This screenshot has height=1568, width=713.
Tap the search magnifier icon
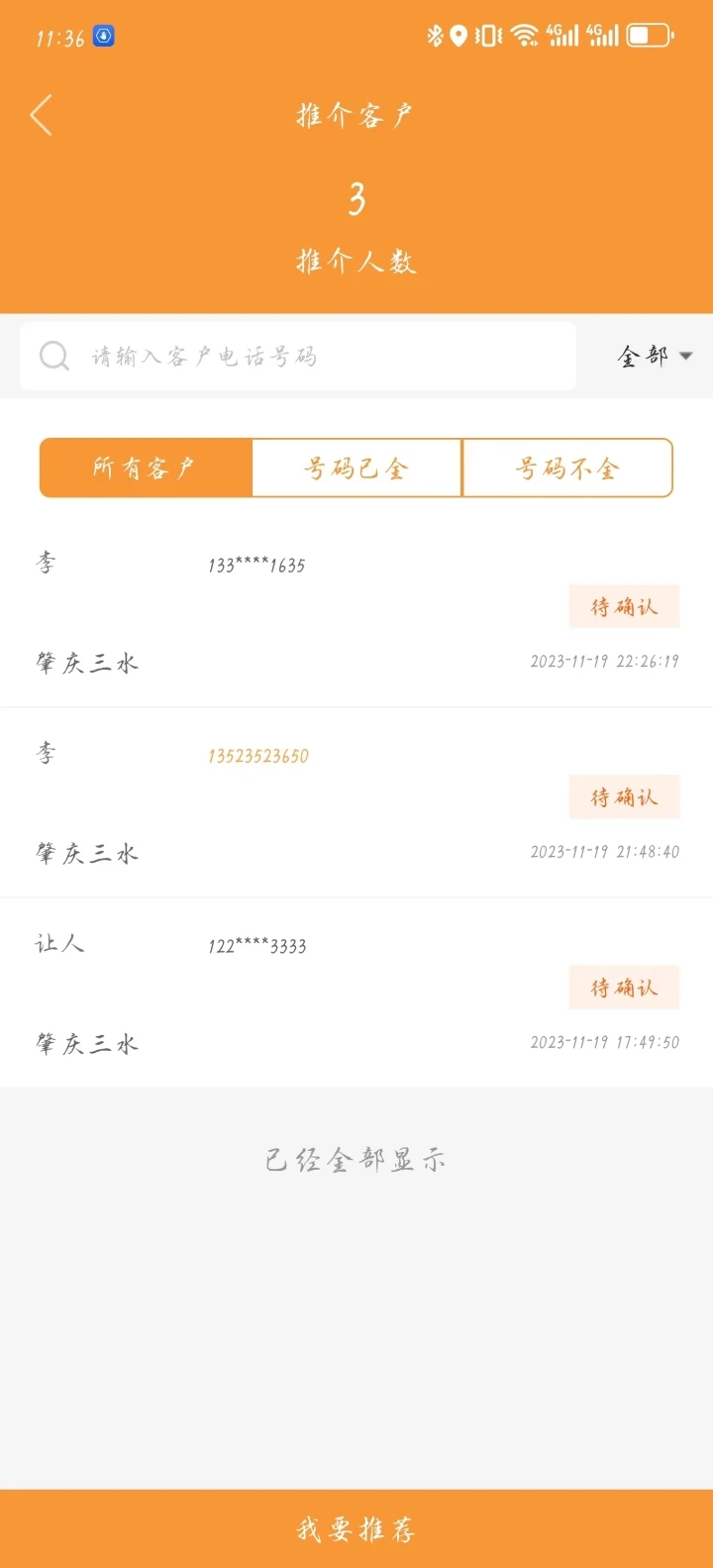coord(53,356)
